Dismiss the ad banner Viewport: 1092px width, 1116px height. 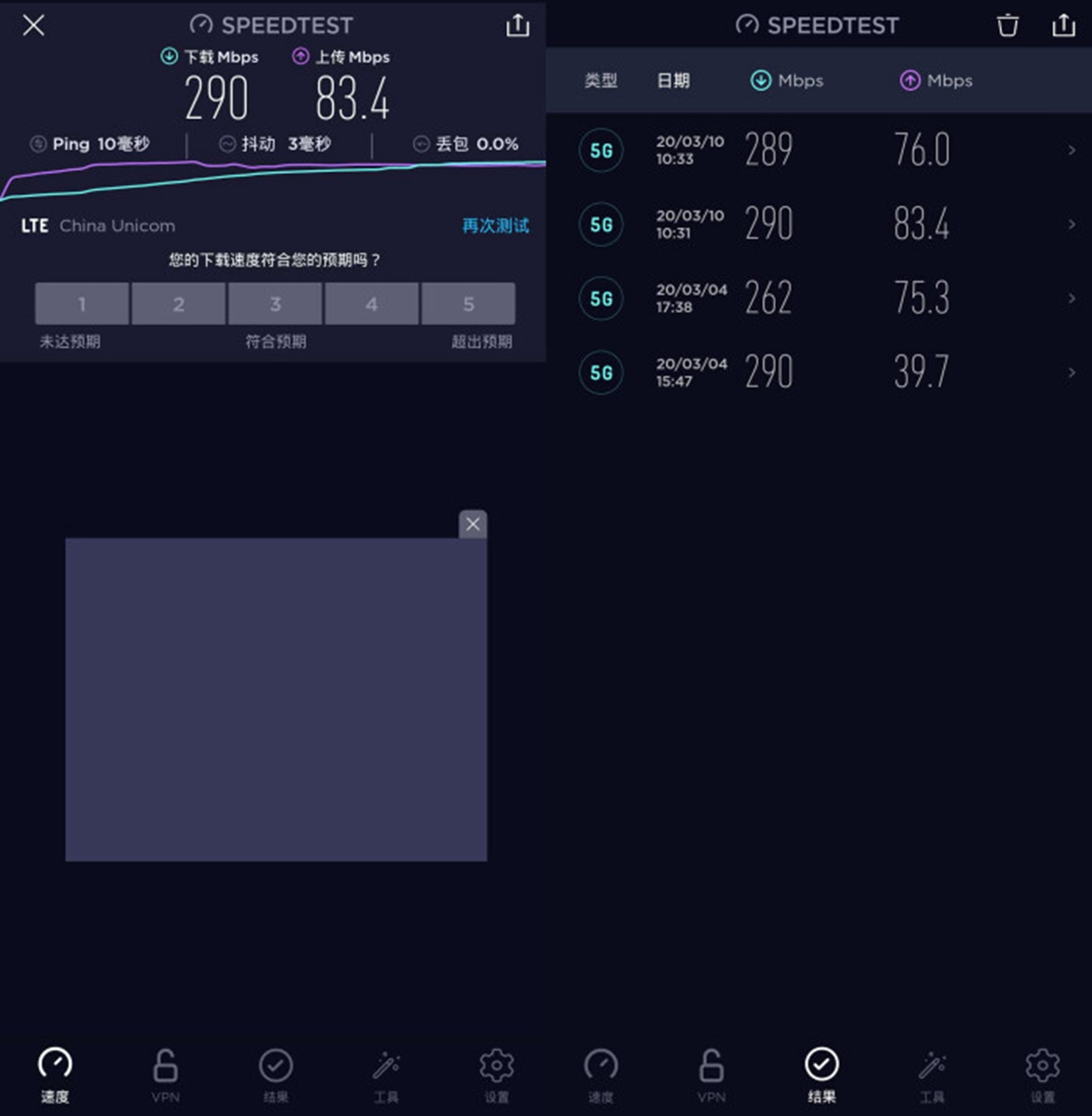click(x=472, y=524)
